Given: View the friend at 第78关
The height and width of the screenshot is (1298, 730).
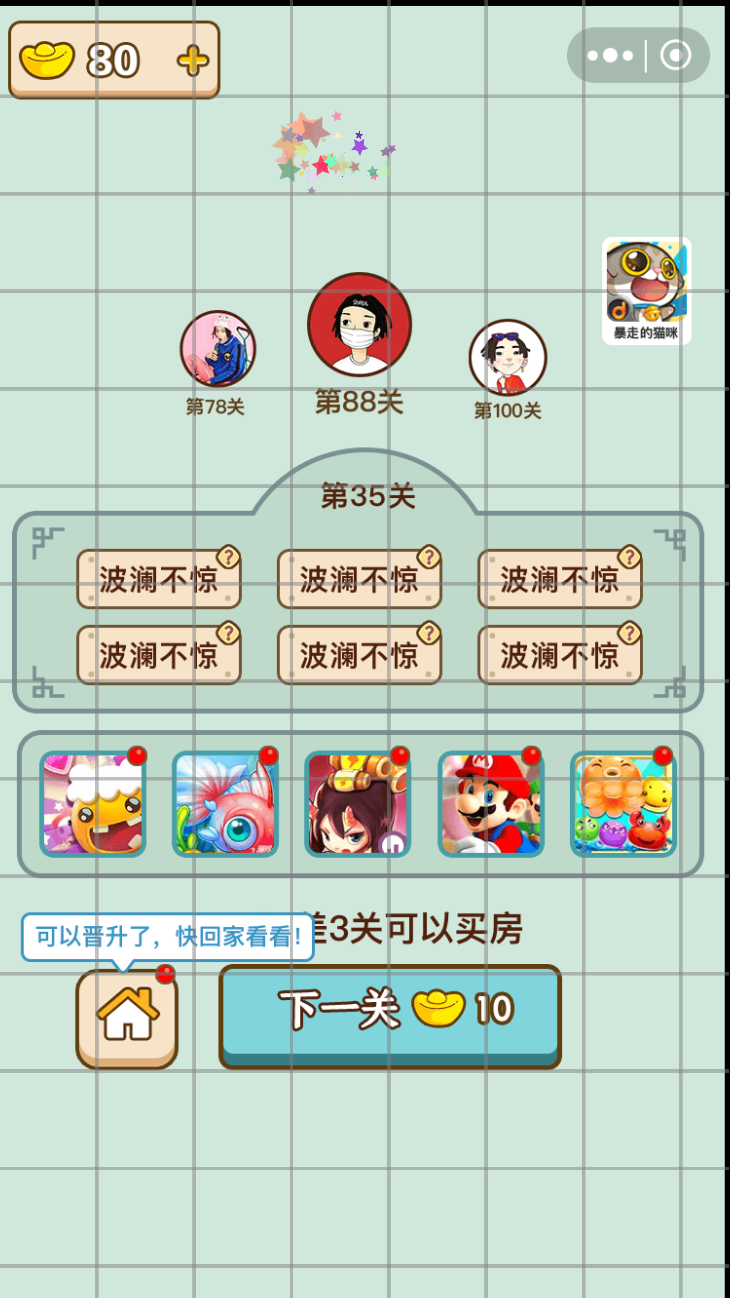Looking at the screenshot, I should click(218, 349).
